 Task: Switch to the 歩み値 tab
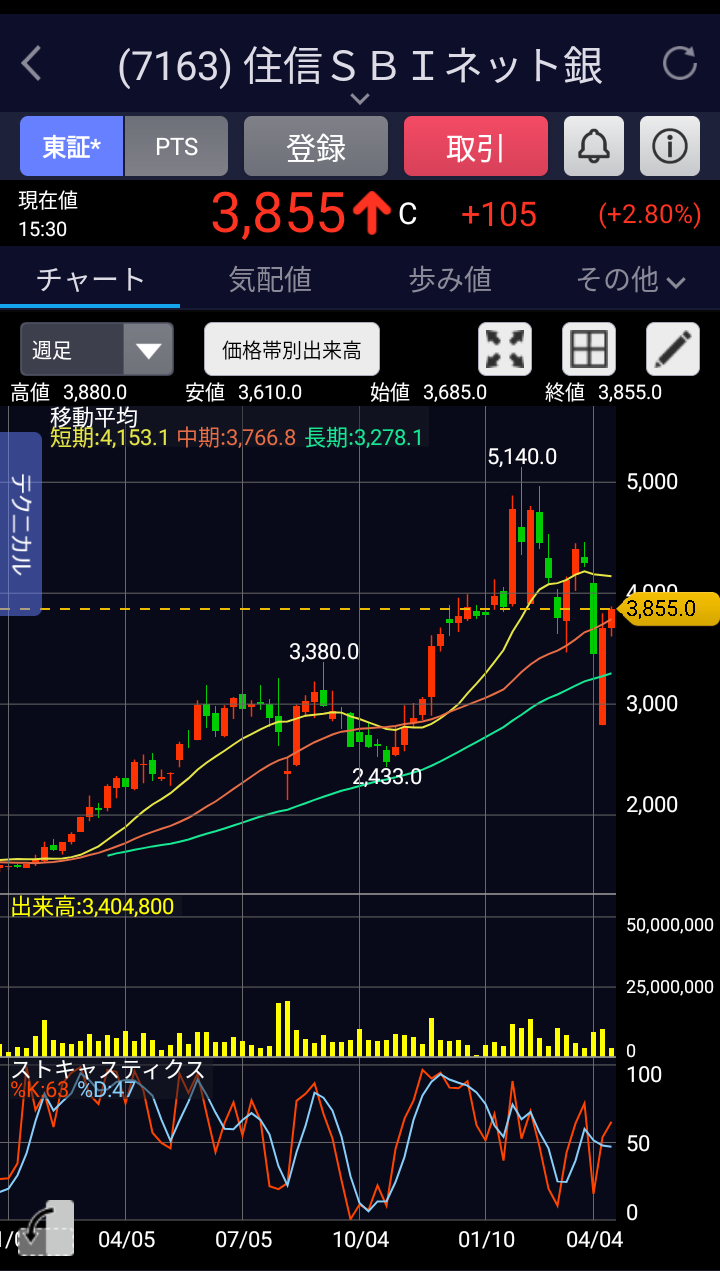click(x=450, y=279)
